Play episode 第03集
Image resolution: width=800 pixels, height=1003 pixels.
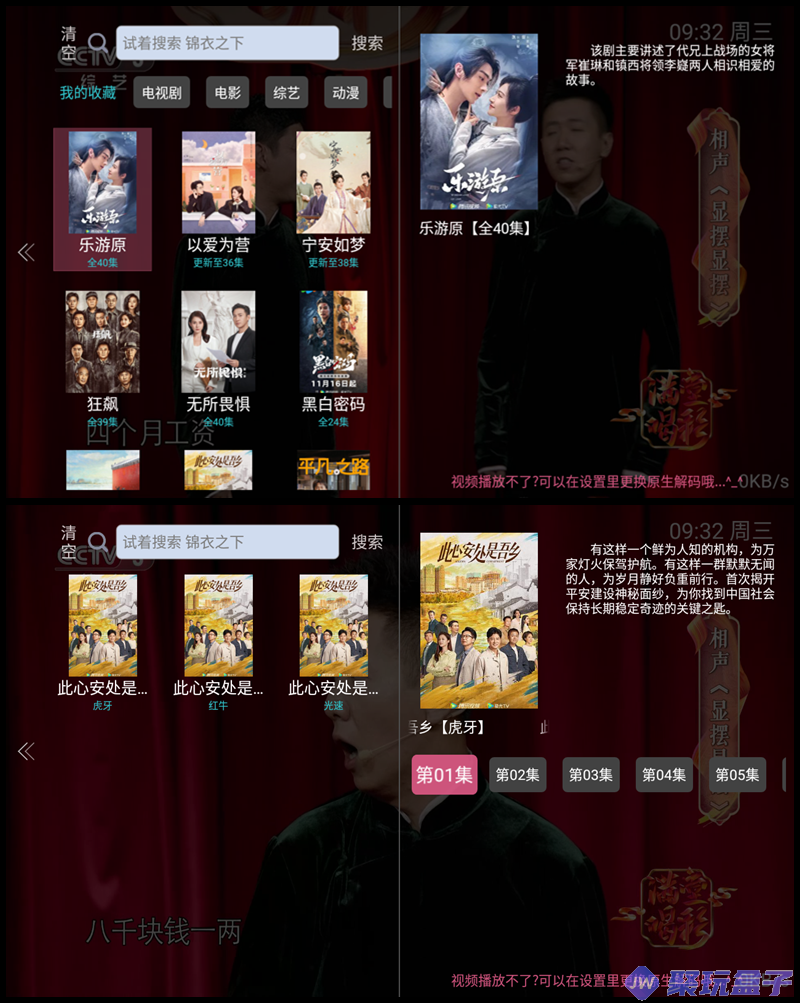coord(591,774)
